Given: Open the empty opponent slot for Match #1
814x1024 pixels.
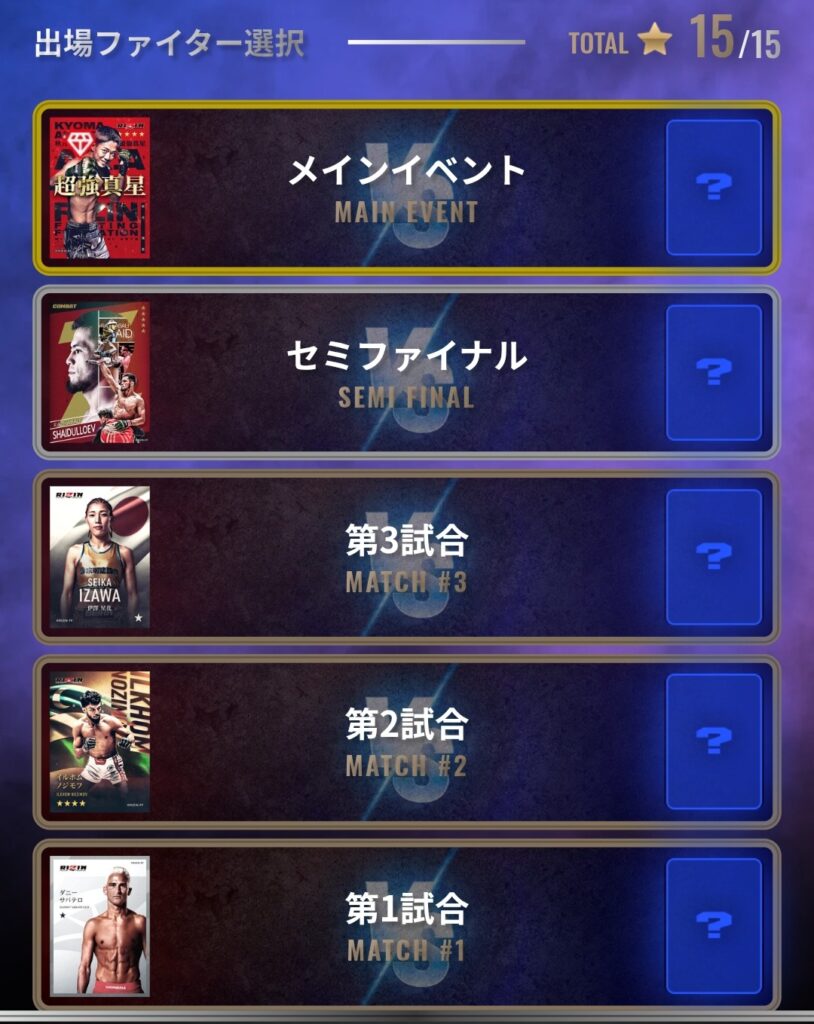Looking at the screenshot, I should coord(714,926).
